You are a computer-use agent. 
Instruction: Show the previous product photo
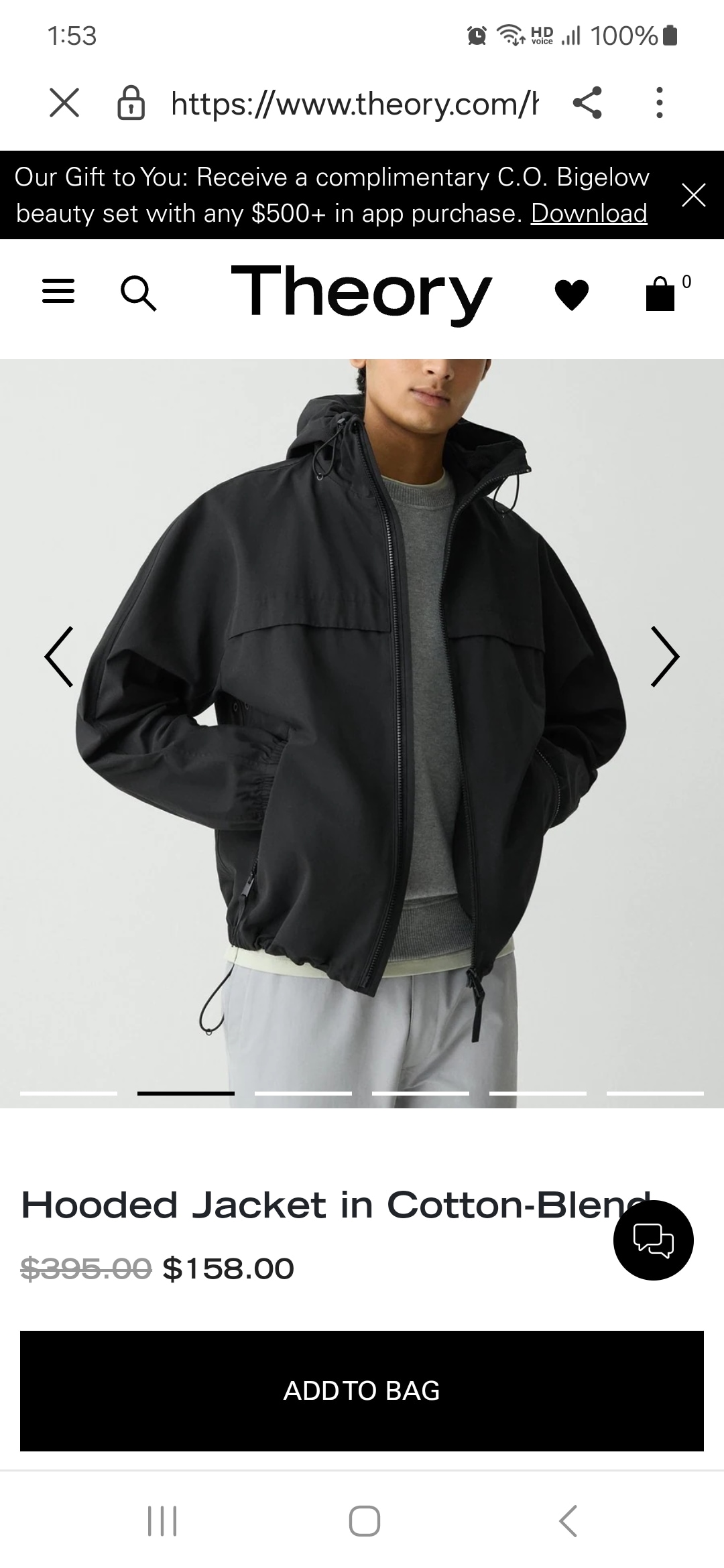tap(59, 657)
